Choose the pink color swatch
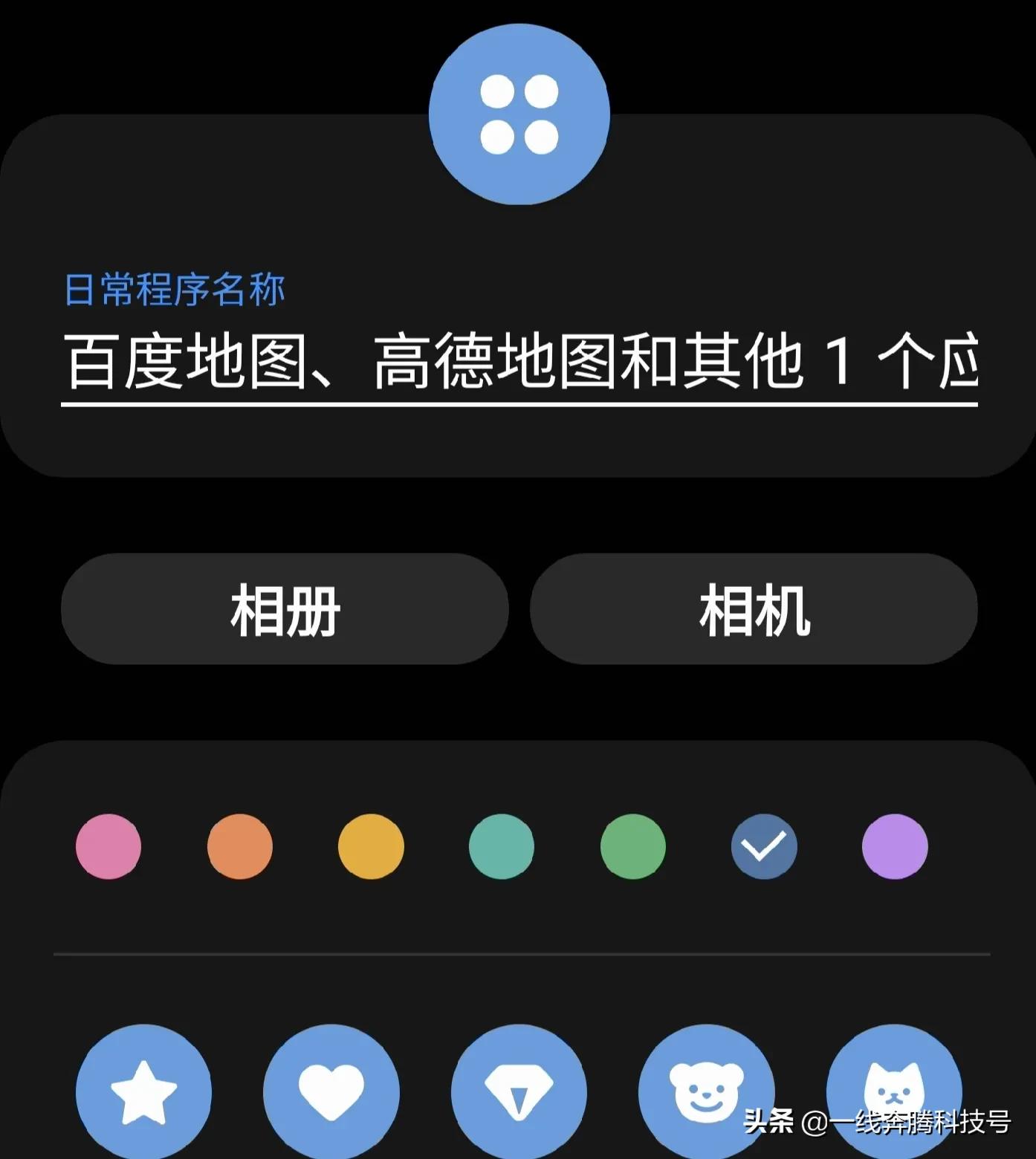Screen dimensions: 1036x1159 [109, 845]
